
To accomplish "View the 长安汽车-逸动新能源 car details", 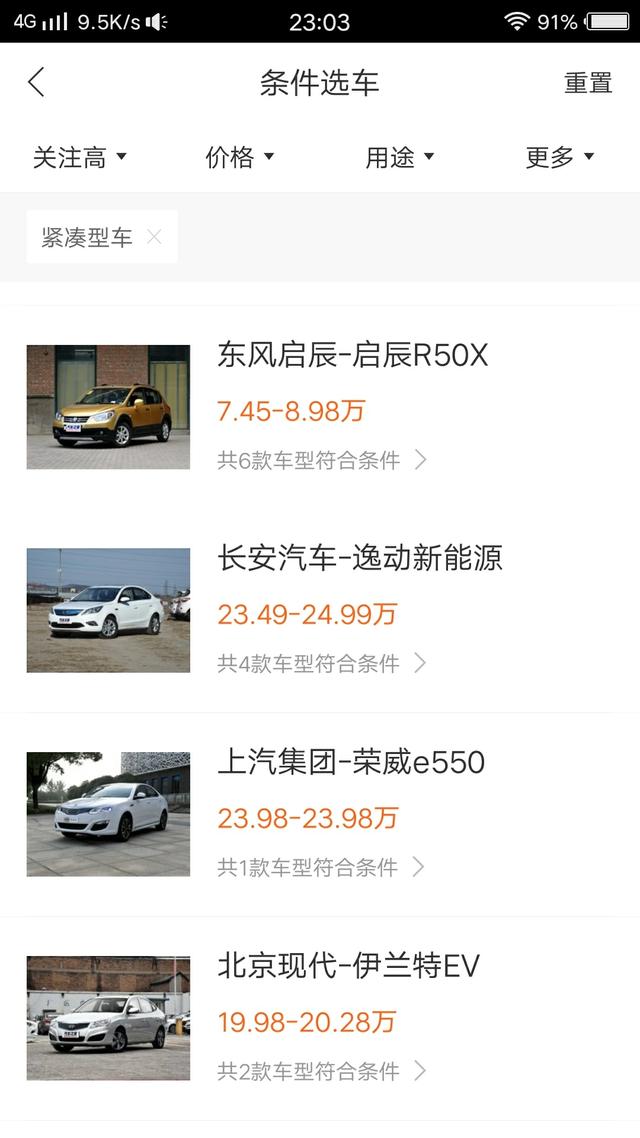I will click(x=320, y=610).
